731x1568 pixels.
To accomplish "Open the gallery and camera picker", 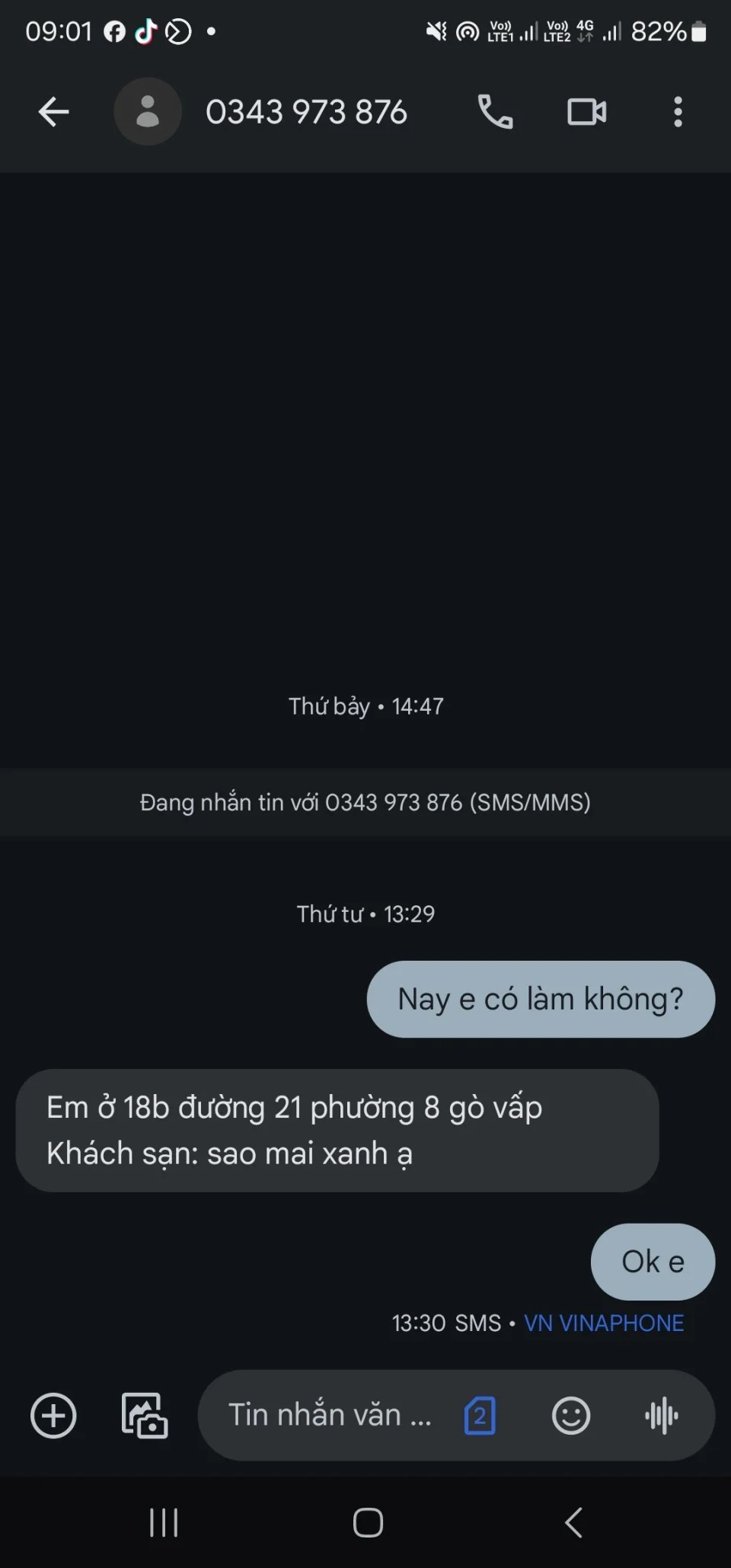I will [x=145, y=1416].
